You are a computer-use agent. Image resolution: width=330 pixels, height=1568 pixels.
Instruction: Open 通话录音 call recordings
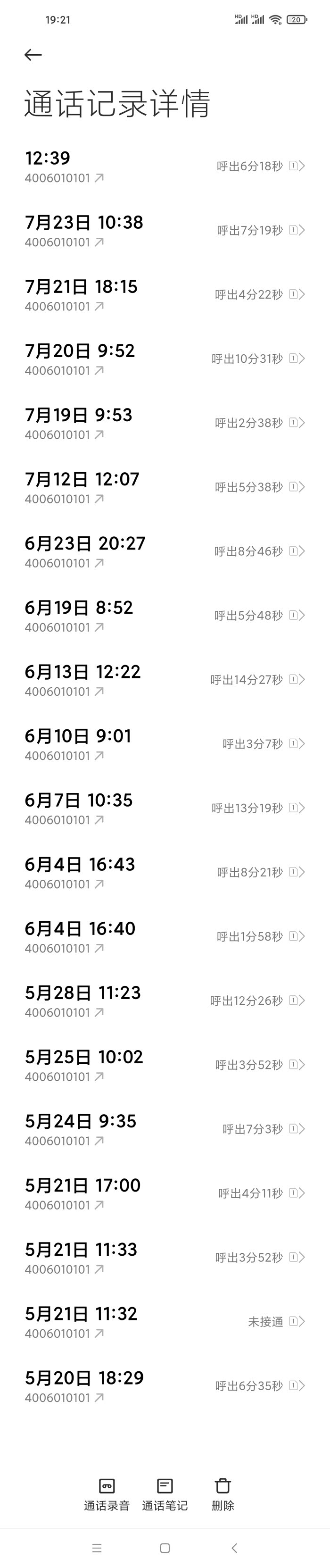tap(107, 1494)
